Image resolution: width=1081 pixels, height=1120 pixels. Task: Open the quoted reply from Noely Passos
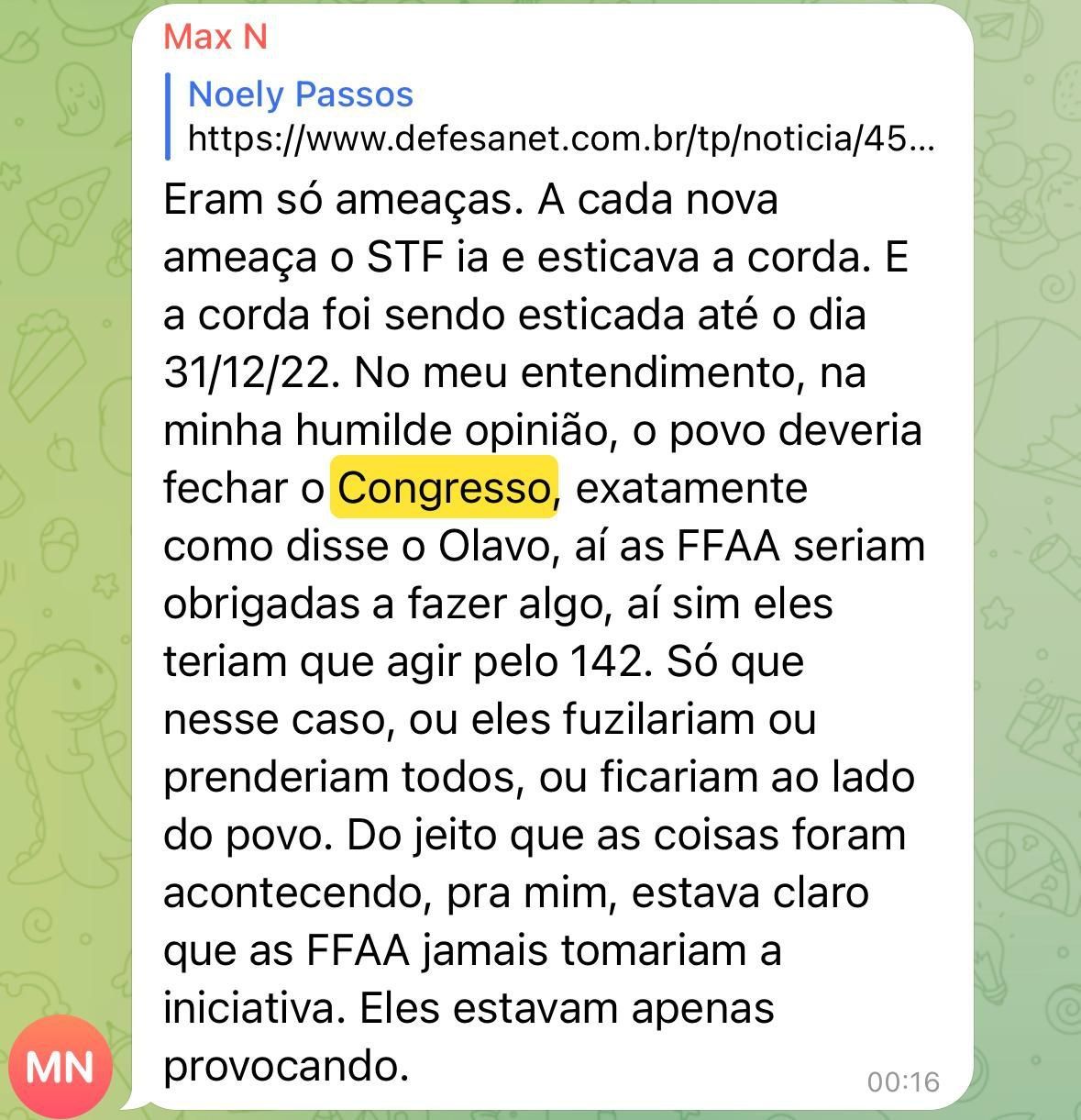click(550, 116)
